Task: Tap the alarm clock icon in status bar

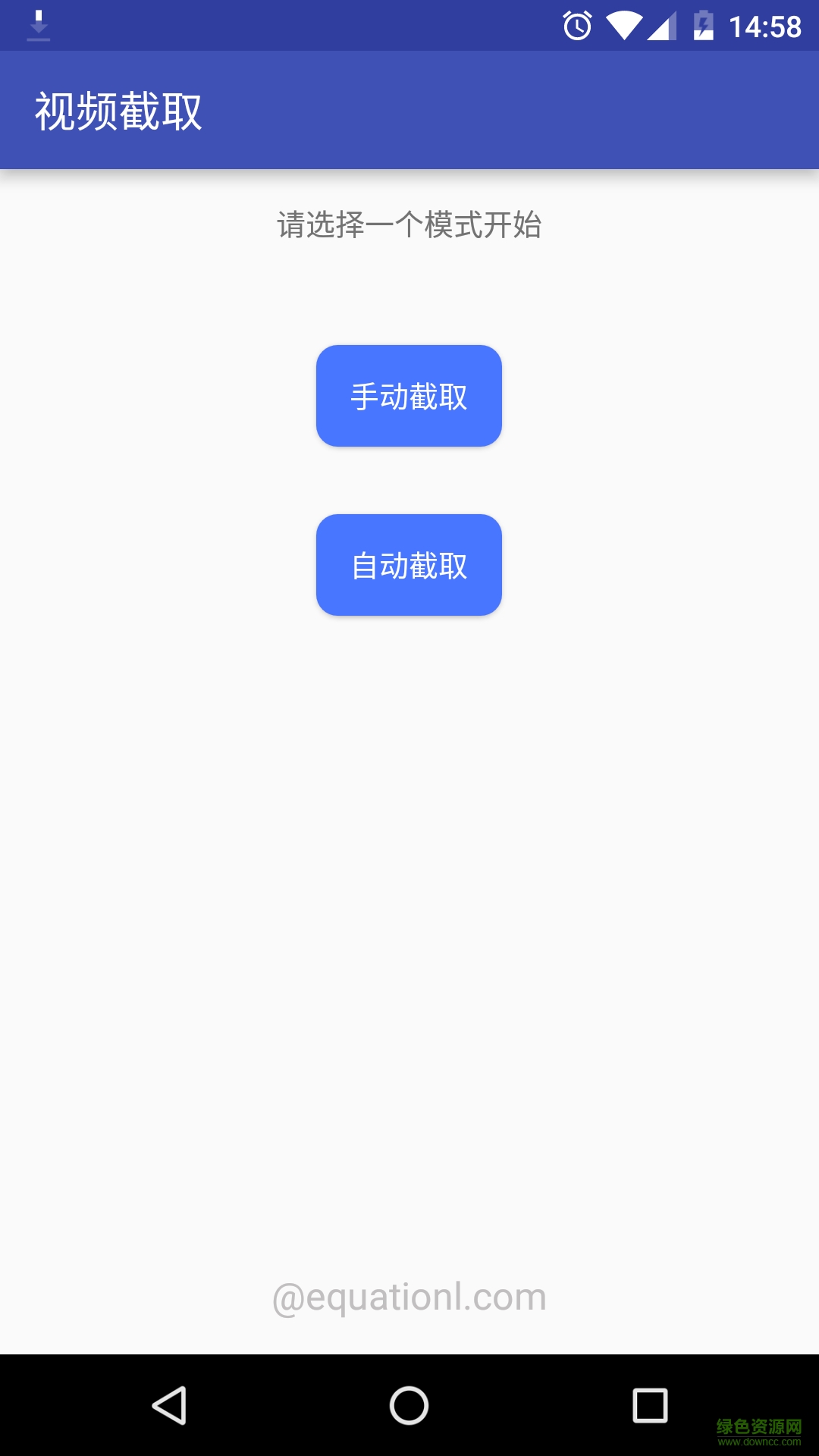Action: coord(577,26)
